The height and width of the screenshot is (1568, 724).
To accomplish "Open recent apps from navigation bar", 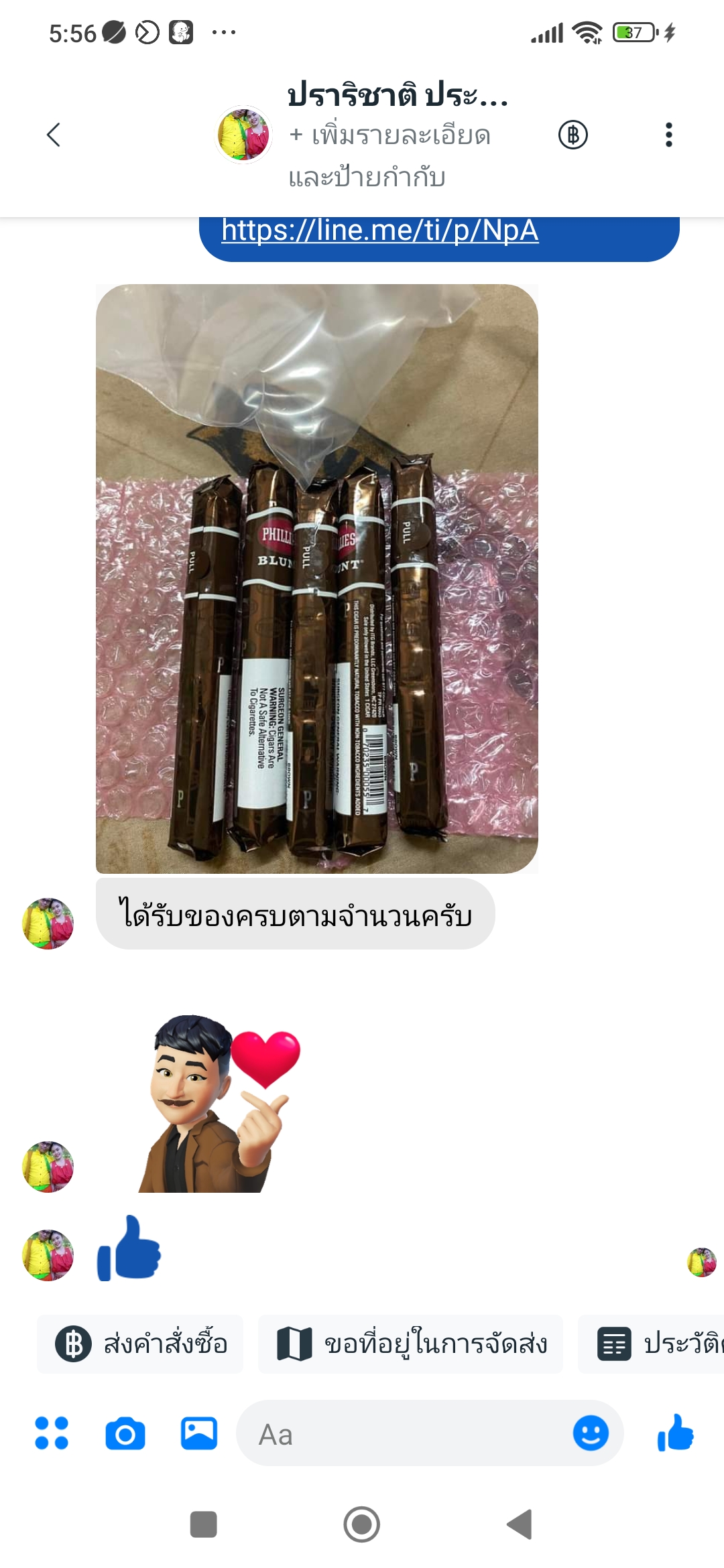I will [x=204, y=1524].
